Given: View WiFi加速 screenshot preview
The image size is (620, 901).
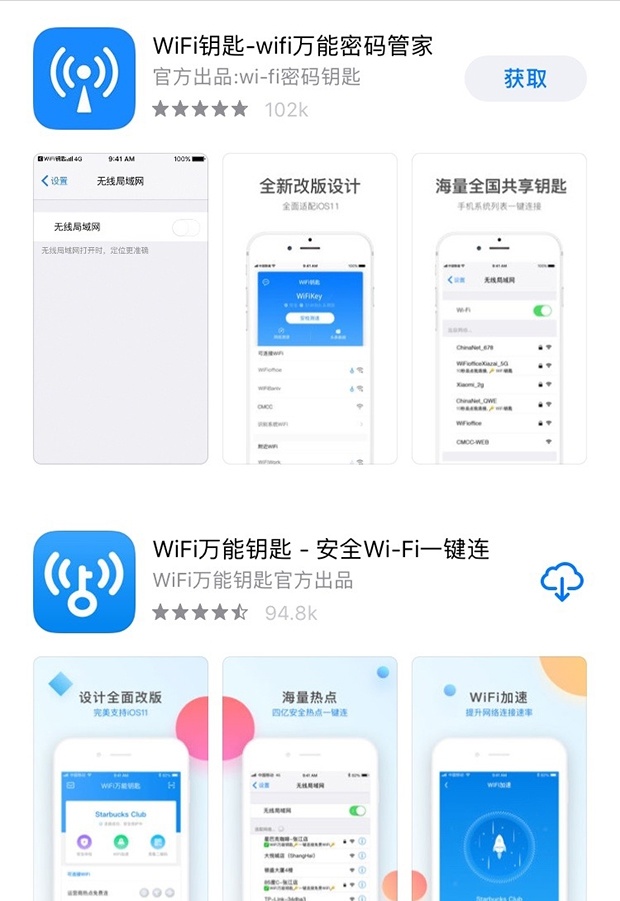Looking at the screenshot, I should pyautogui.click(x=499, y=778).
